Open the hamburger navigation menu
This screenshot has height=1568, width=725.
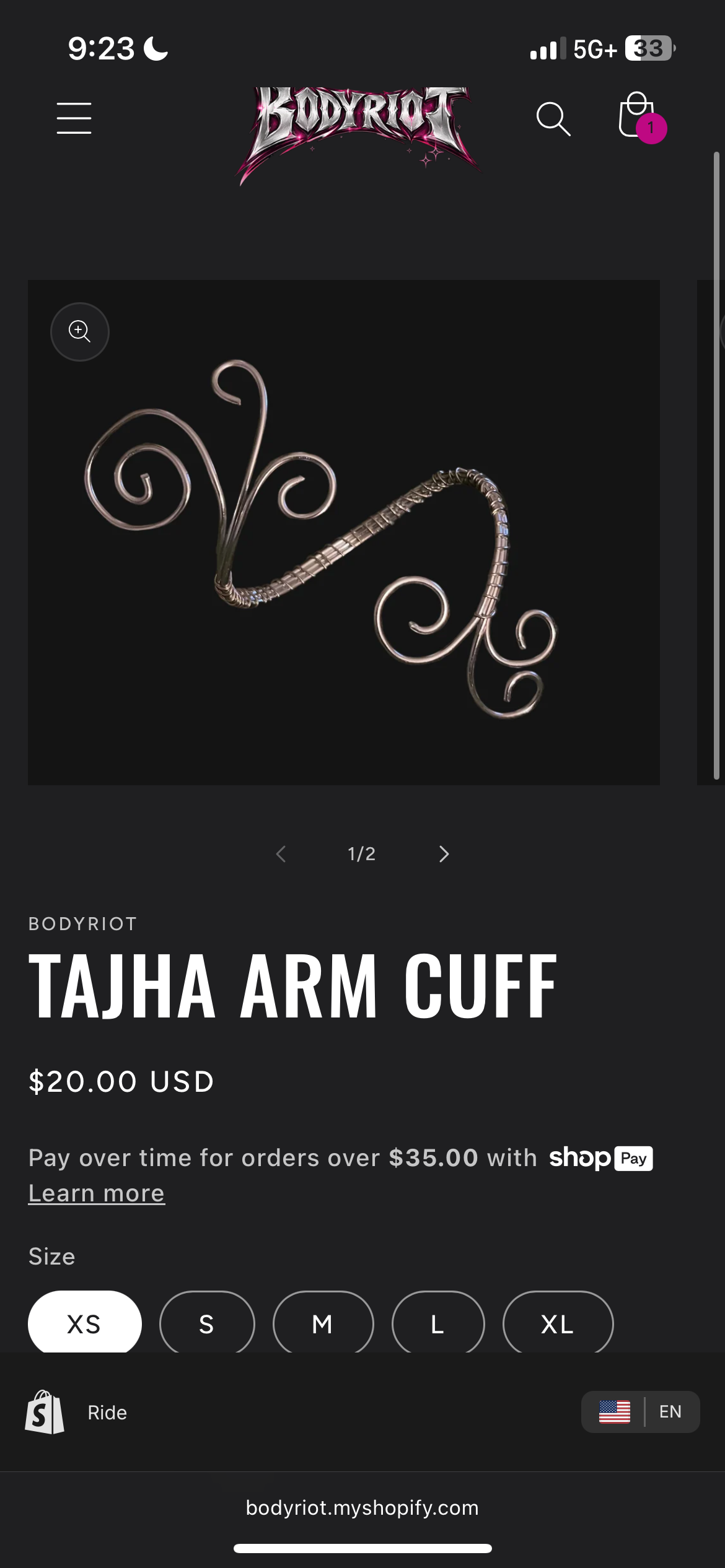(x=74, y=118)
